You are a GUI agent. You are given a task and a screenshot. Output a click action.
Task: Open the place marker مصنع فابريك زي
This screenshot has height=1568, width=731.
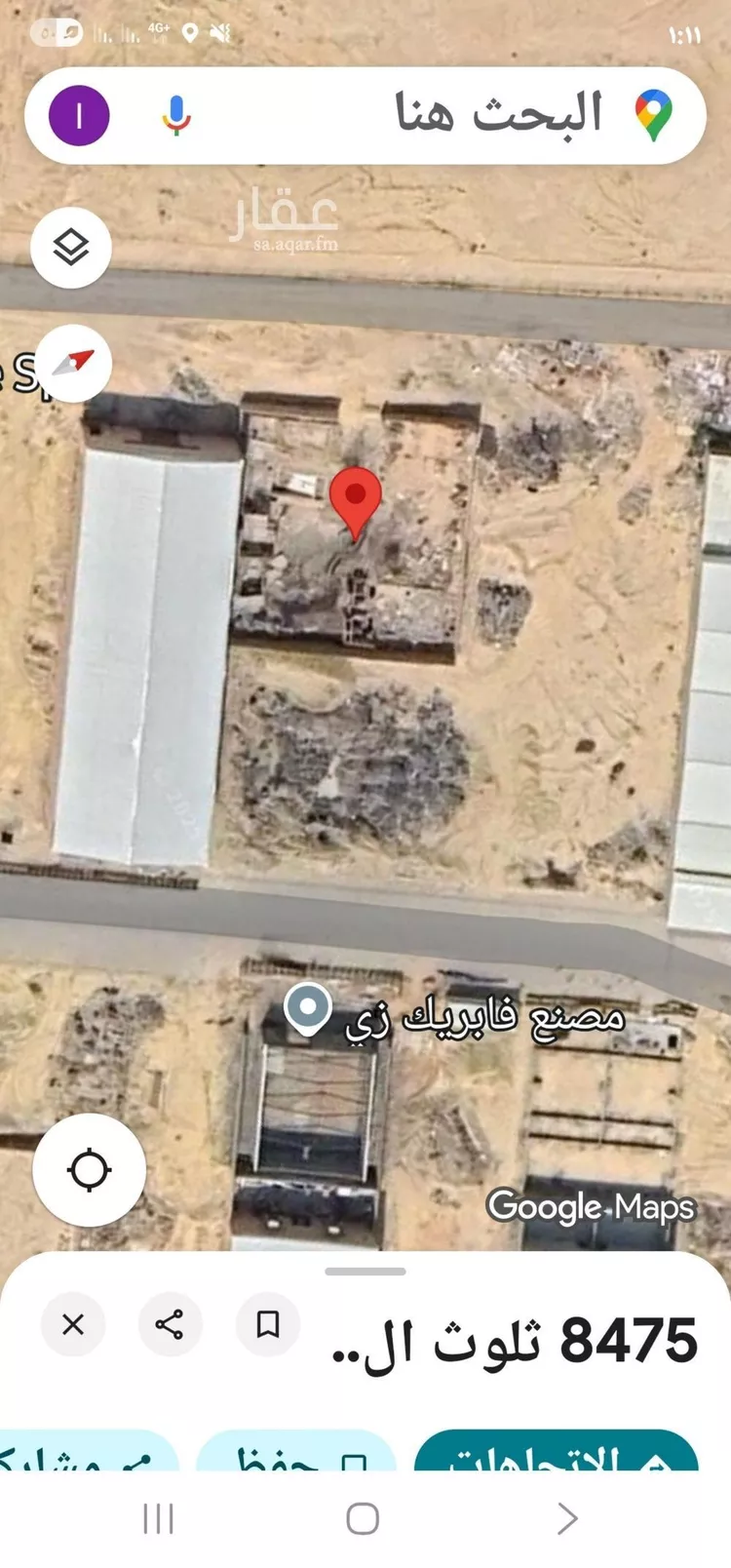click(309, 1010)
